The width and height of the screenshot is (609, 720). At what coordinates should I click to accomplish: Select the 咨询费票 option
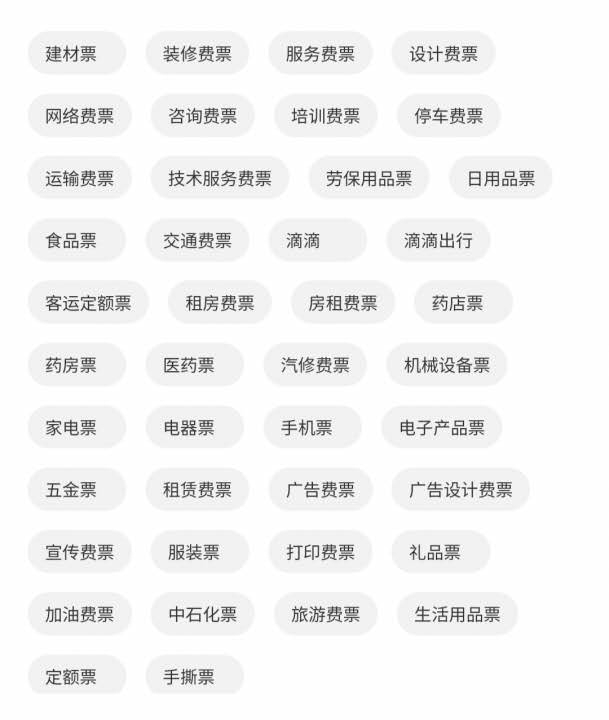[x=203, y=116]
